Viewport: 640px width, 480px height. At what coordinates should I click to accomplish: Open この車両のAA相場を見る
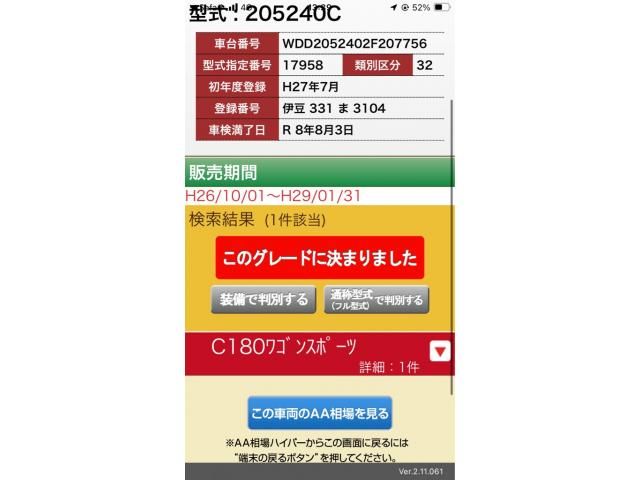pos(320,412)
